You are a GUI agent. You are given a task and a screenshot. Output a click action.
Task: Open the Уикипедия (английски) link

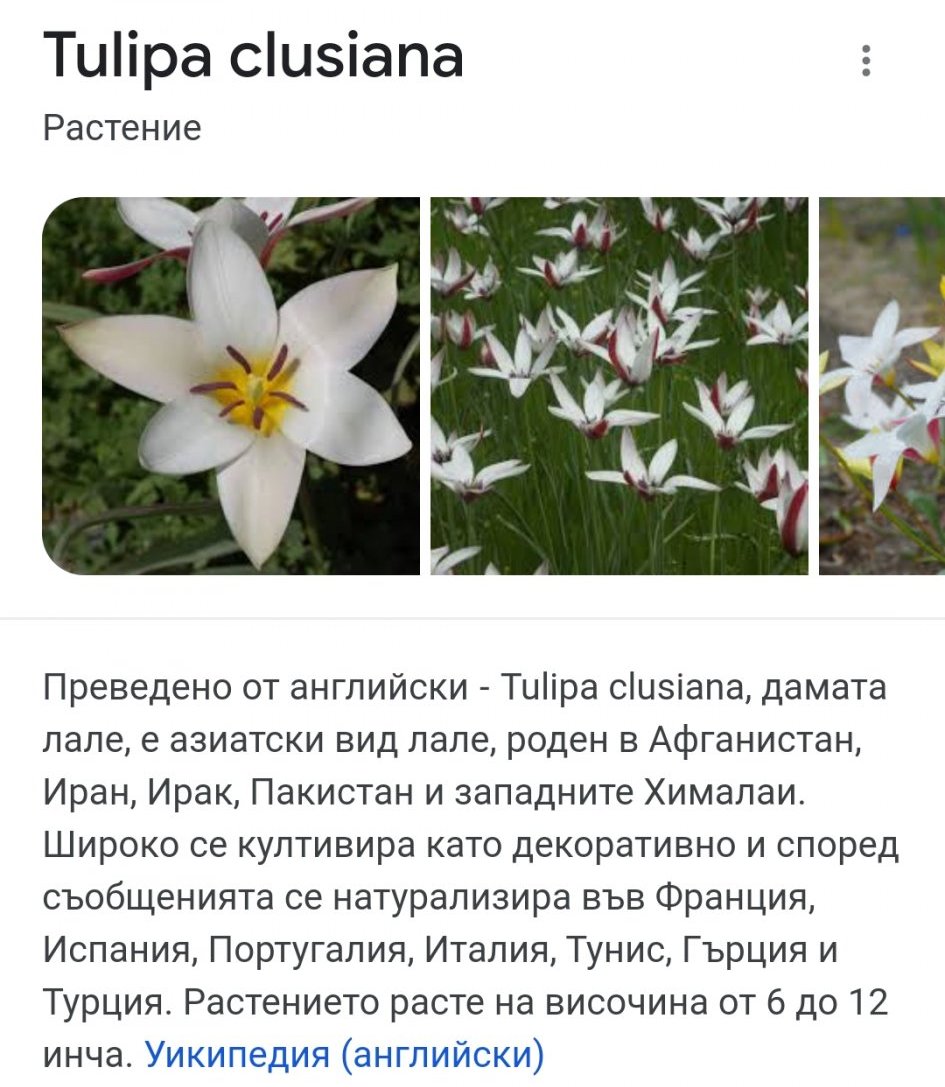pos(344,1054)
